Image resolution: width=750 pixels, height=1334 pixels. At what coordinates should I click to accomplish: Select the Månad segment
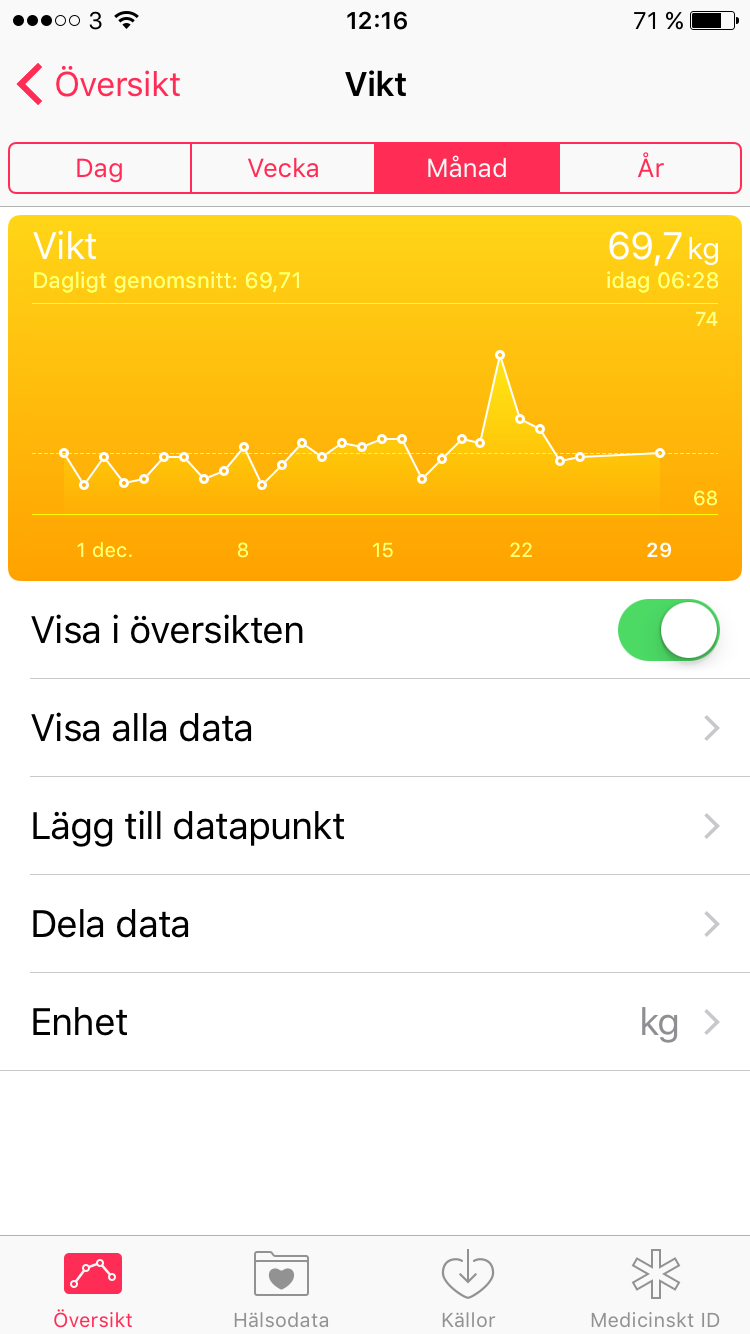[467, 168]
